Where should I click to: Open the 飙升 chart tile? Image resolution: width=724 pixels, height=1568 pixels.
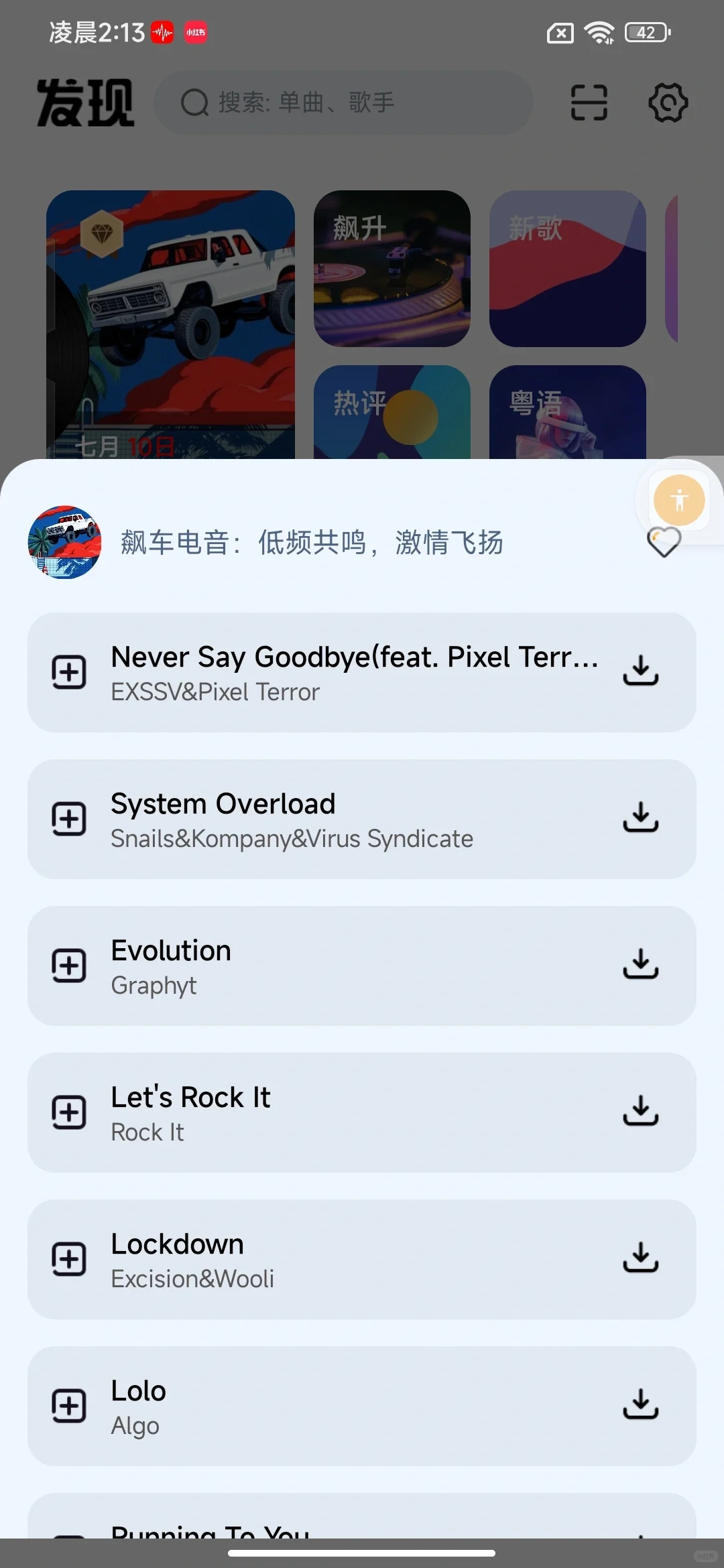coord(392,269)
